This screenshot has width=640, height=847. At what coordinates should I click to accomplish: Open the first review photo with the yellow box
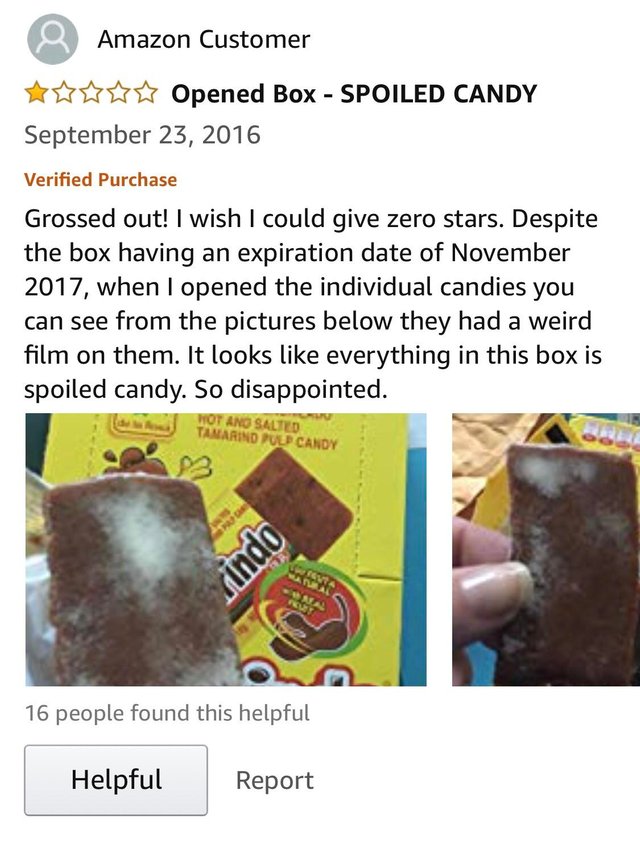226,549
